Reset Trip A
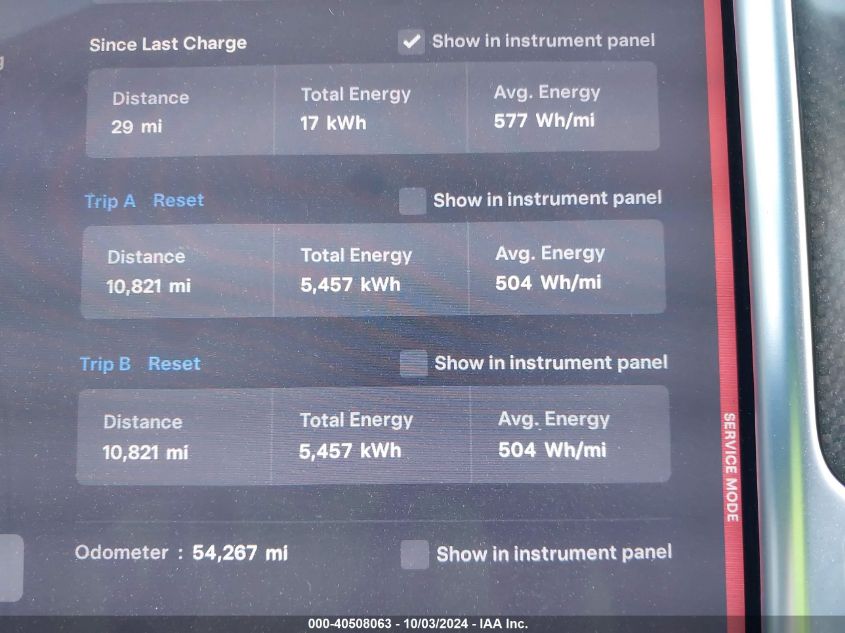The image size is (845, 633). [x=178, y=200]
